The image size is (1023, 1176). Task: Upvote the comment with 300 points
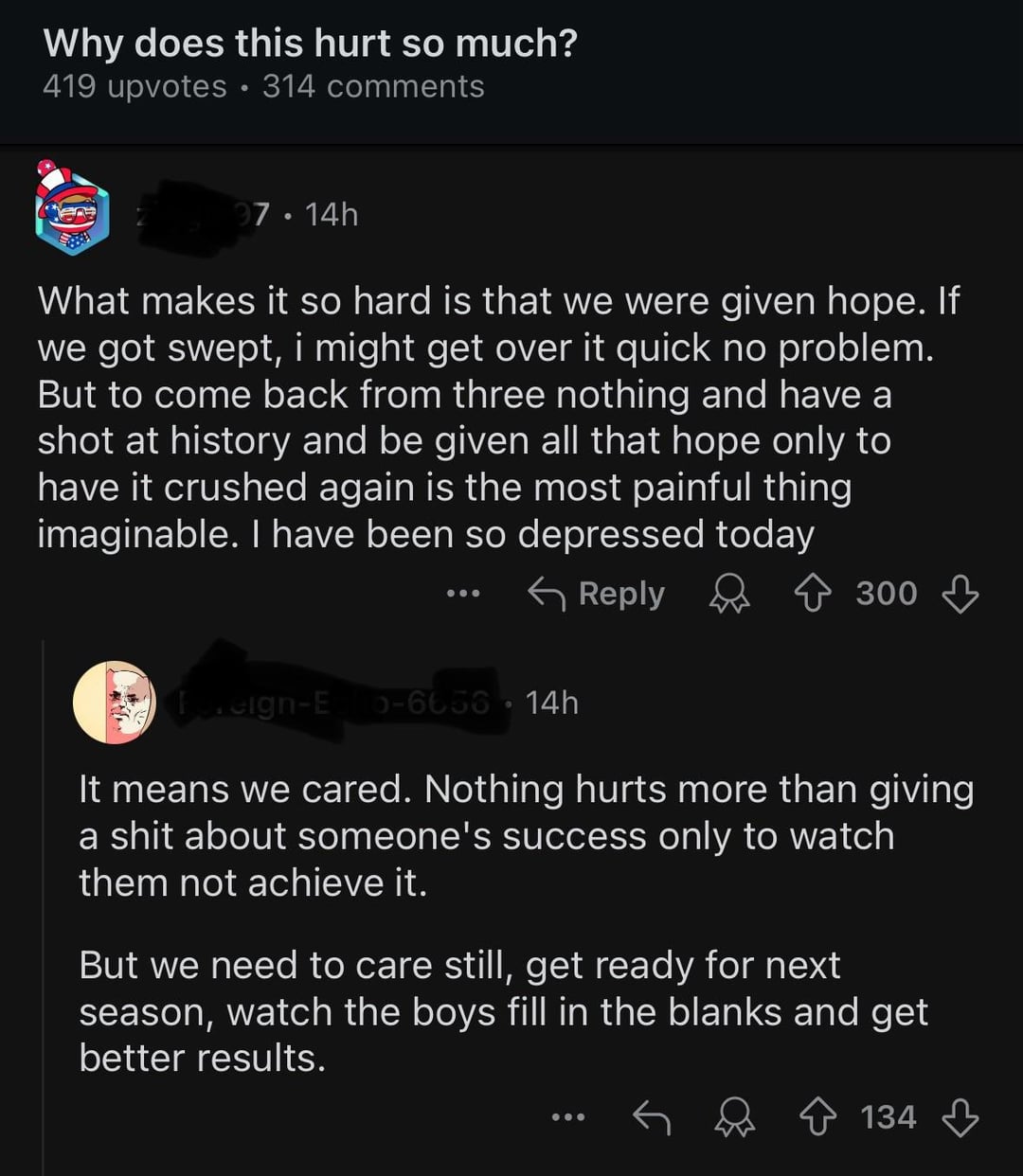(x=812, y=594)
